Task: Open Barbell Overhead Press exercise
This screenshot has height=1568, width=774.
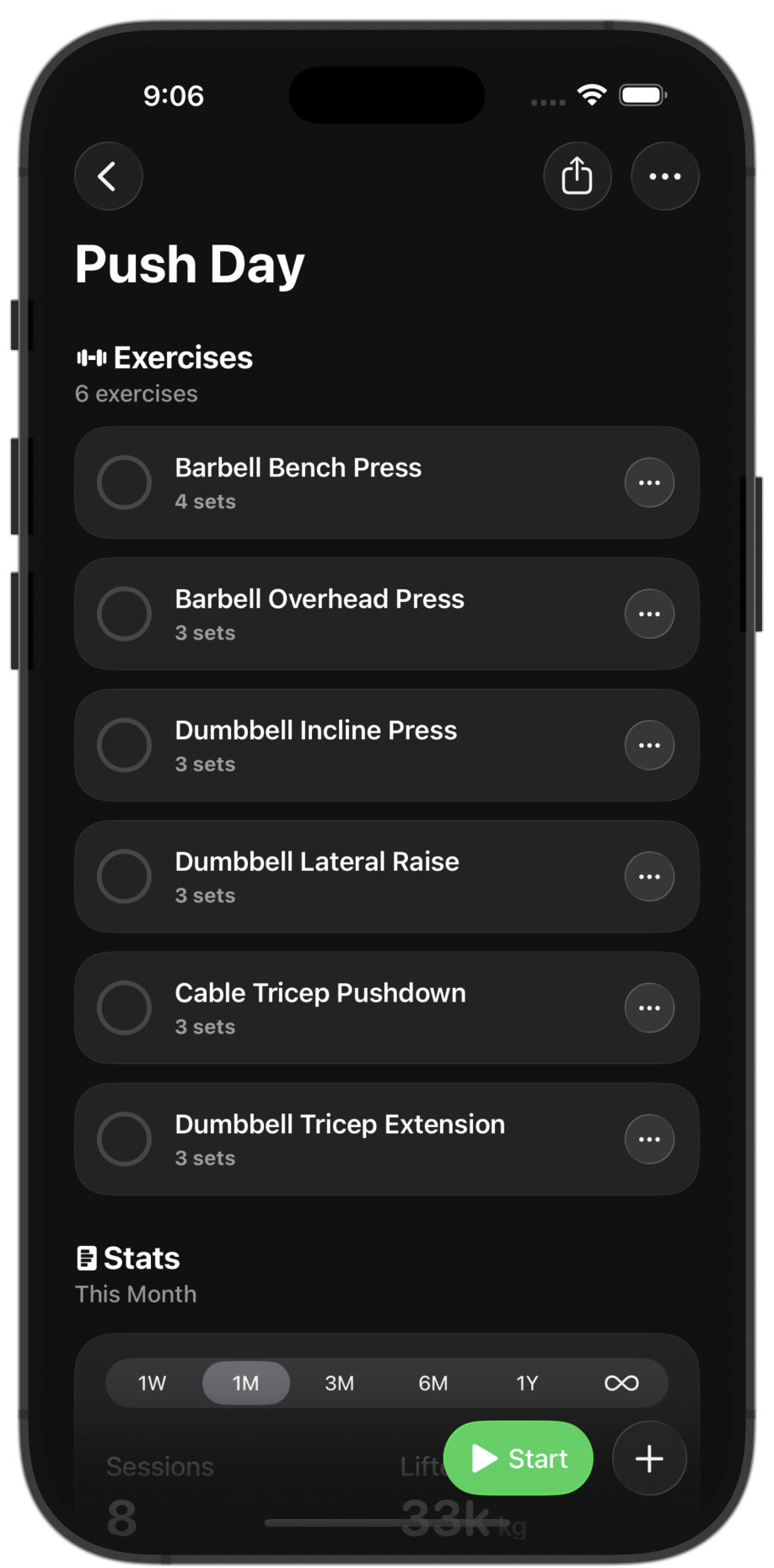Action: pyautogui.click(x=320, y=614)
